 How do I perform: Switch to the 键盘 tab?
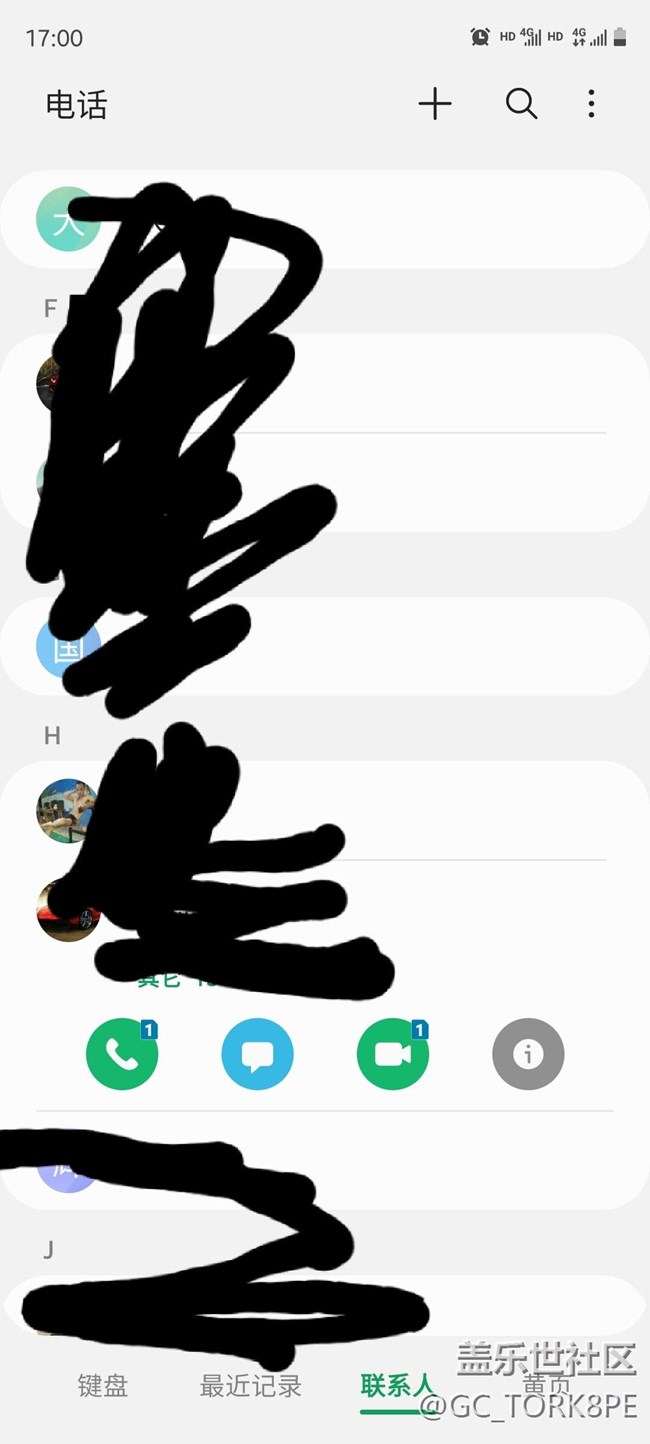tap(103, 1386)
